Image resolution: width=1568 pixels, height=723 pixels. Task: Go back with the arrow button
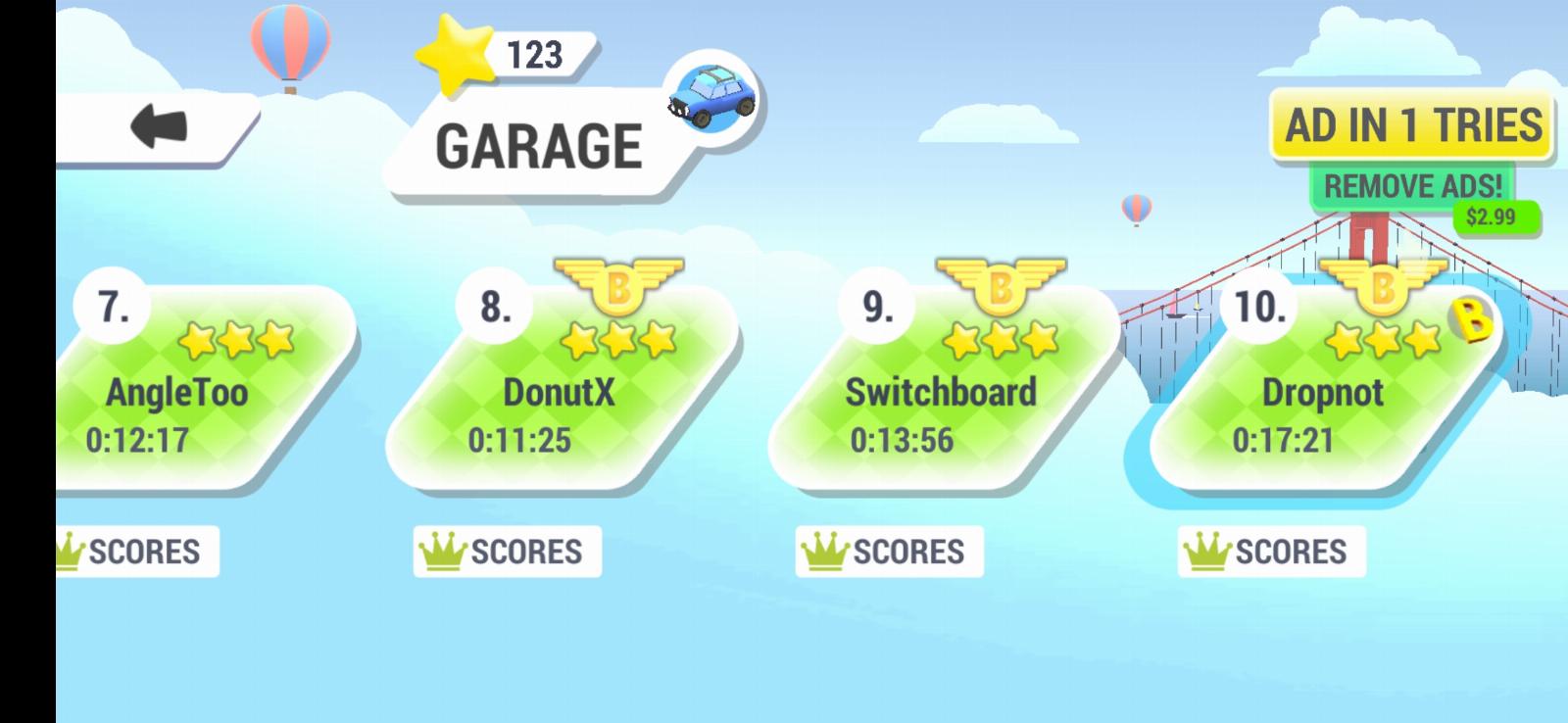tap(157, 128)
